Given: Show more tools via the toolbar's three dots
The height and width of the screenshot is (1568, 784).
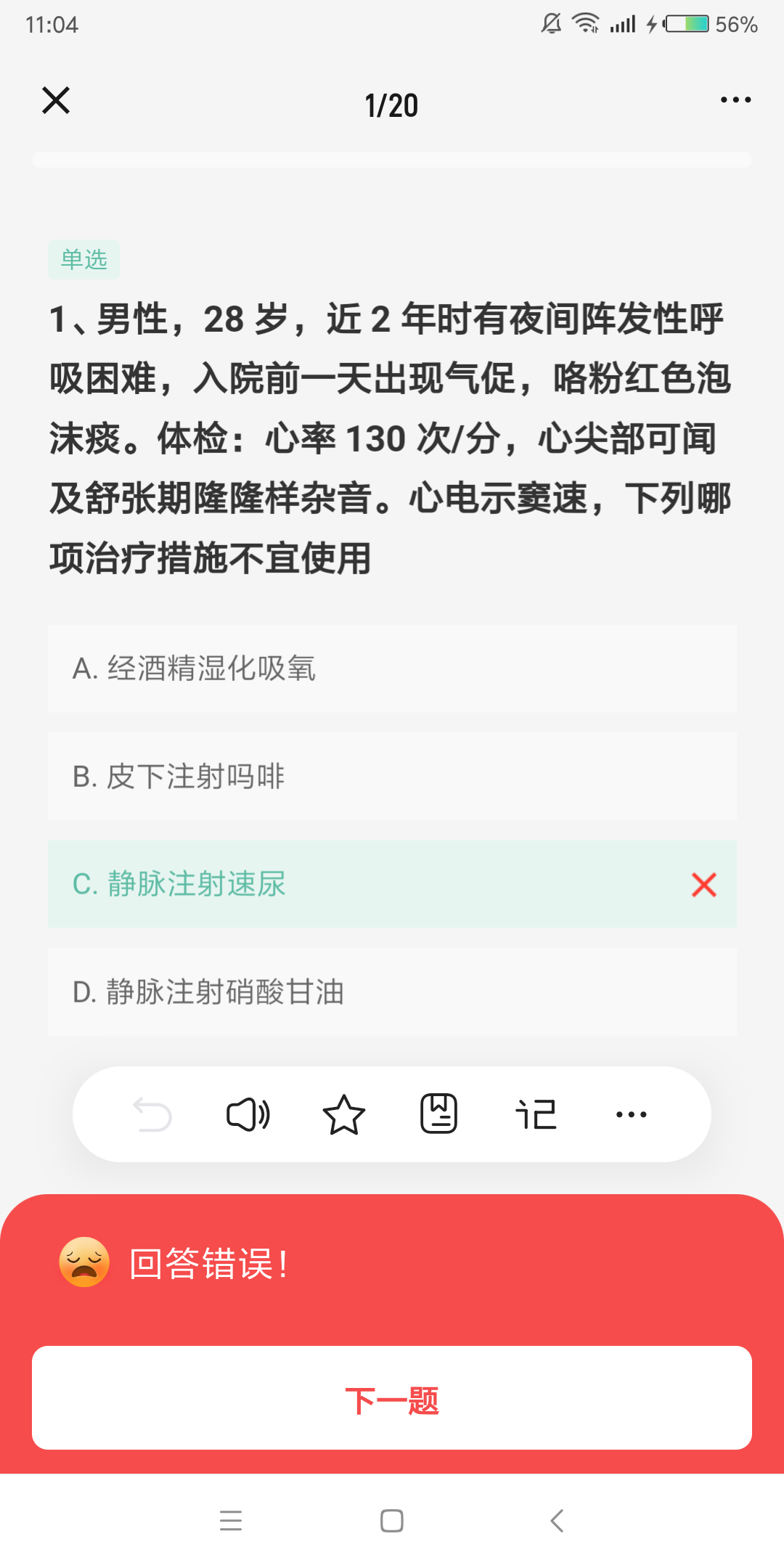Looking at the screenshot, I should click(632, 1114).
